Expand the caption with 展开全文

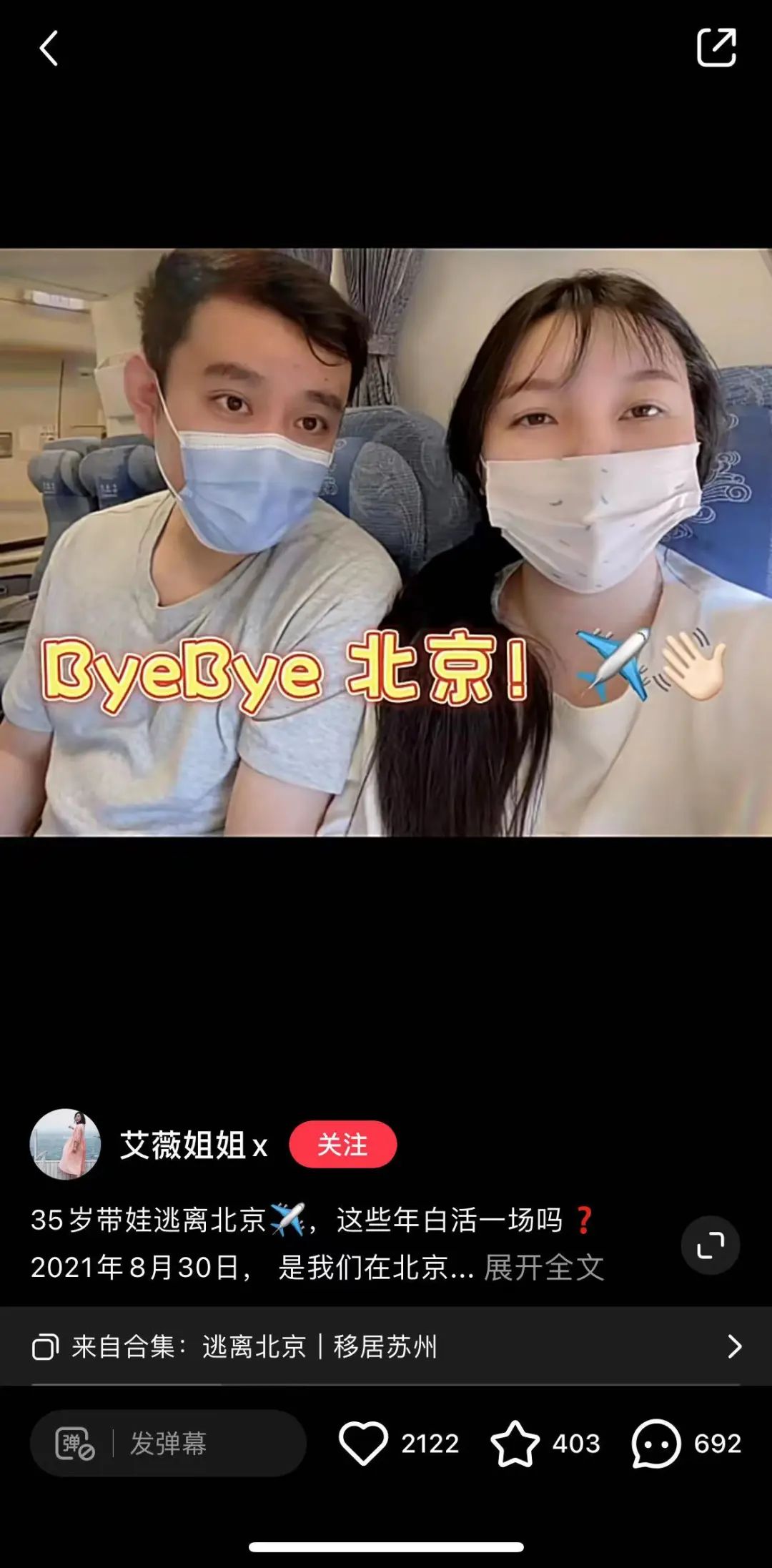coord(544,1268)
